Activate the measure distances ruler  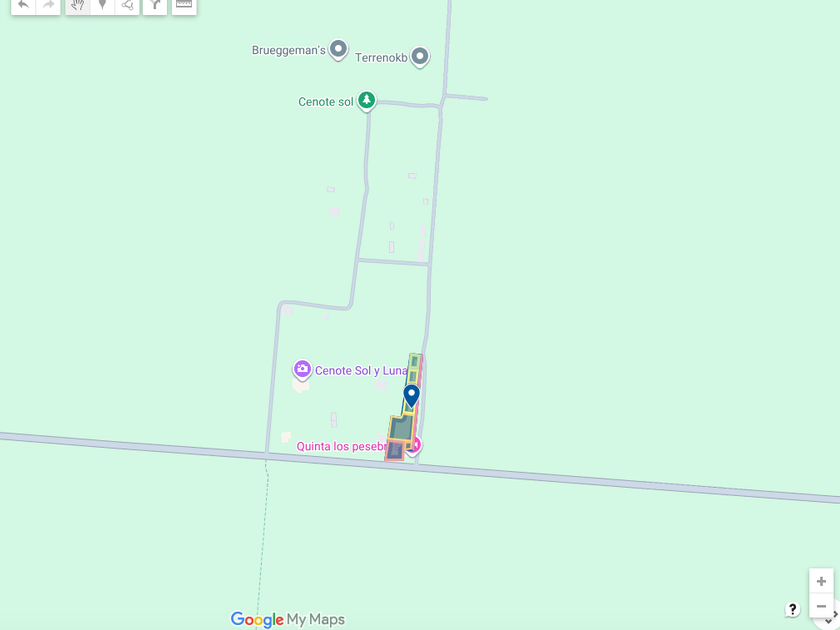click(x=184, y=5)
